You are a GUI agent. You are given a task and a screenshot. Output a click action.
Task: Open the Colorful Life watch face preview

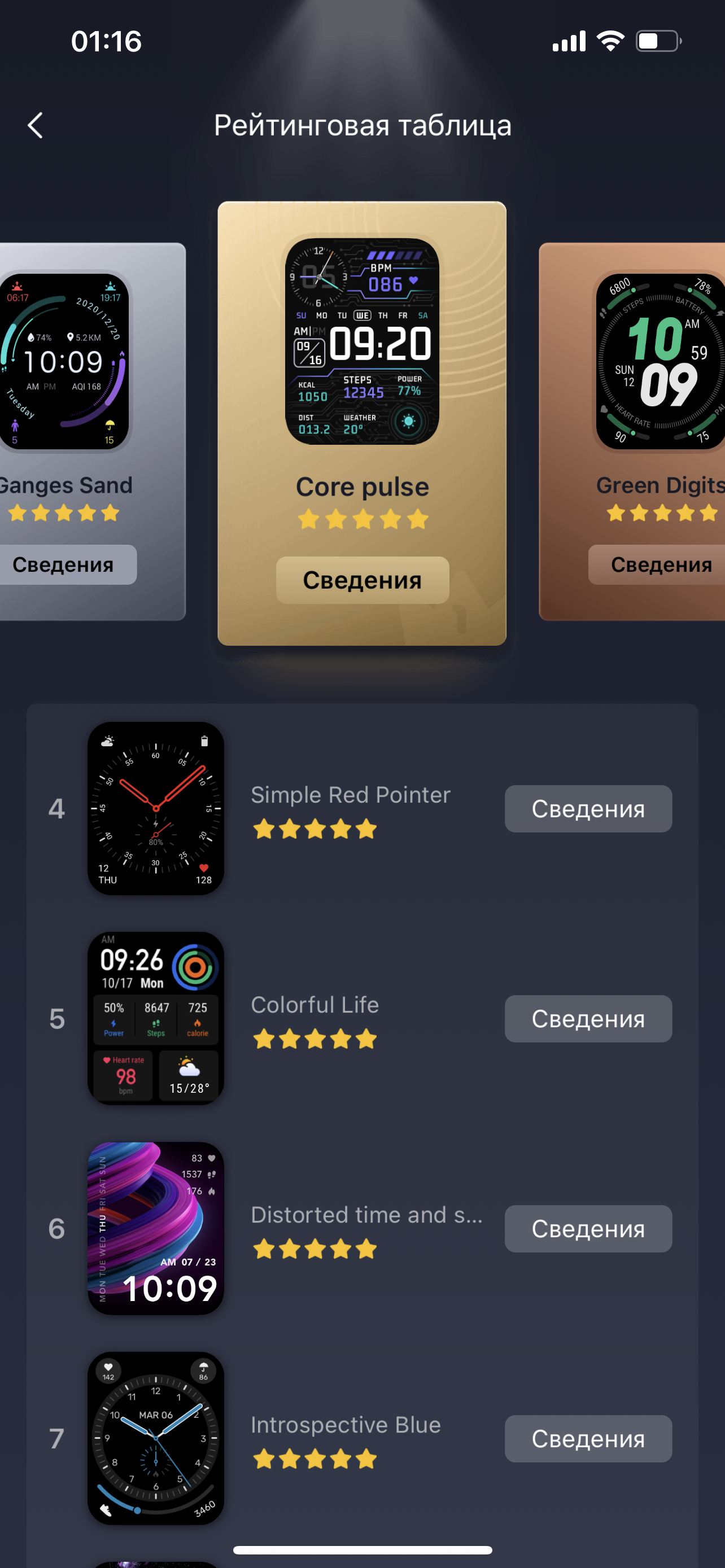(156, 1018)
